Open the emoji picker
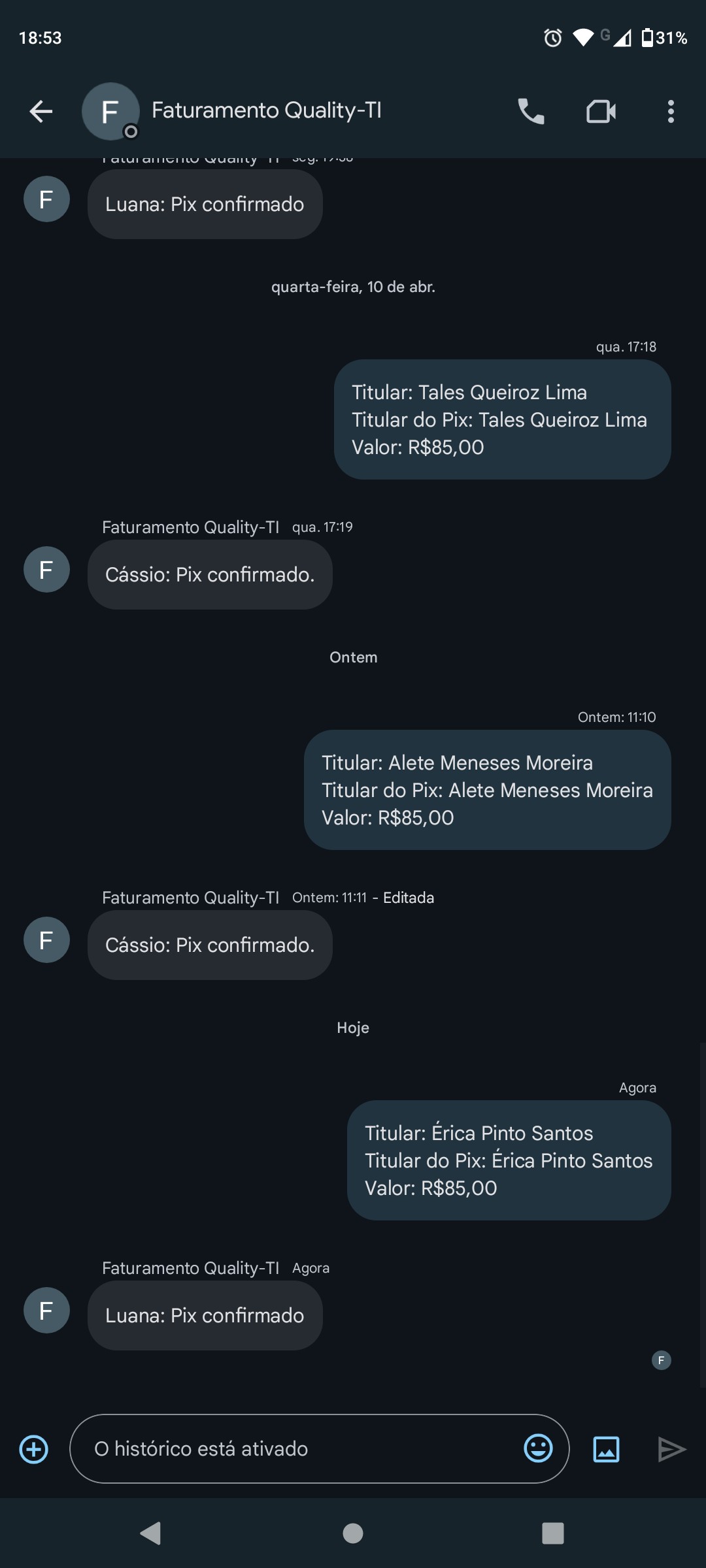 pos(538,1449)
